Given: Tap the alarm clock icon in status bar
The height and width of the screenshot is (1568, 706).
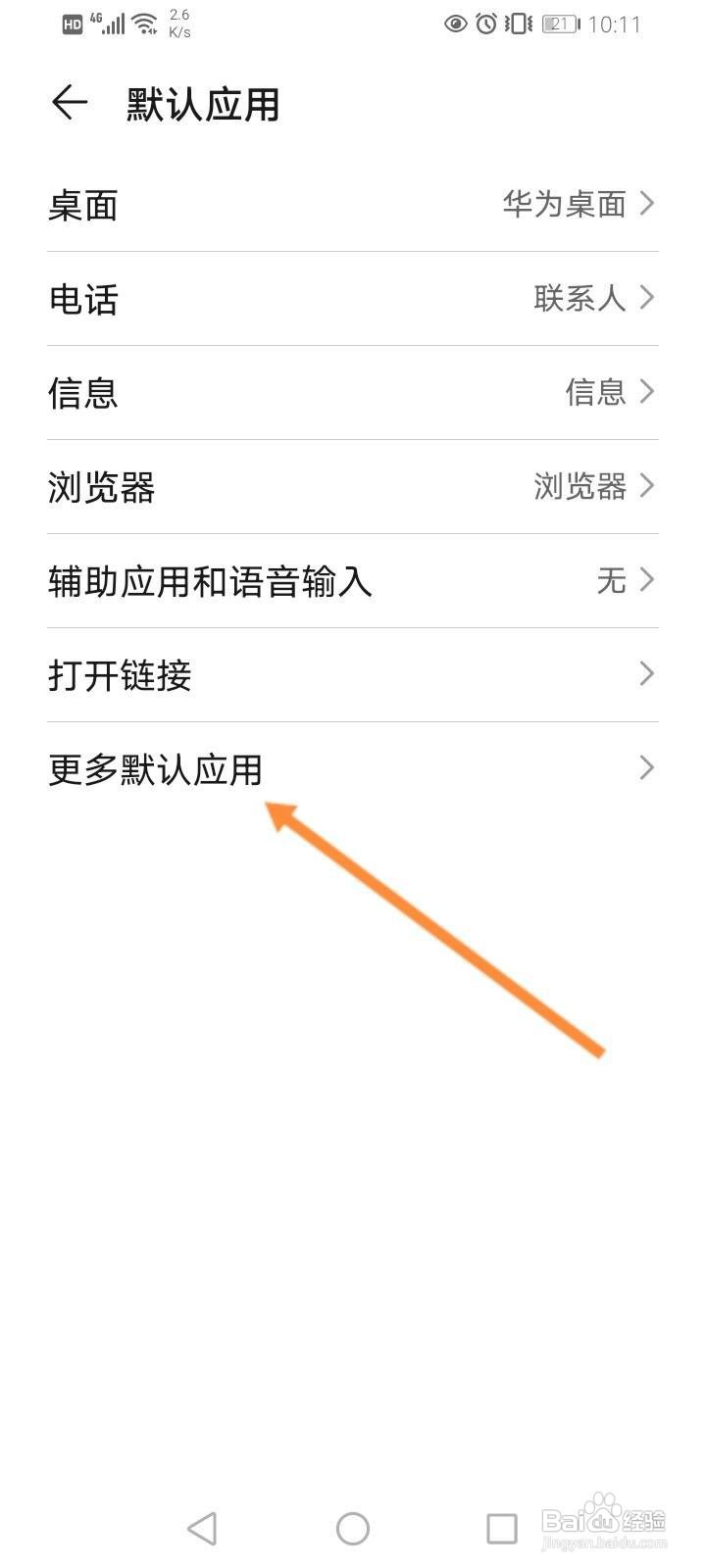Looking at the screenshot, I should click(x=487, y=24).
